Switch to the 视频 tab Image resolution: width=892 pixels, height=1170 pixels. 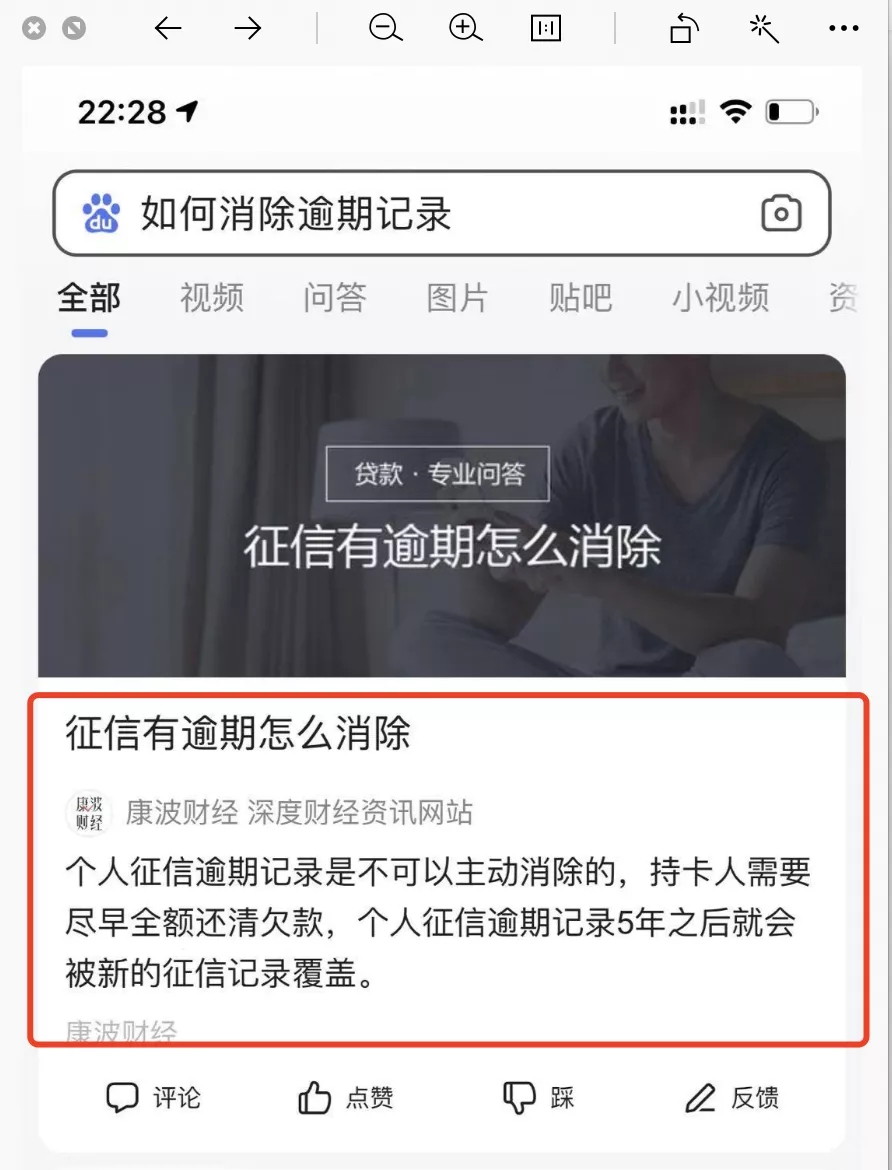coord(212,298)
